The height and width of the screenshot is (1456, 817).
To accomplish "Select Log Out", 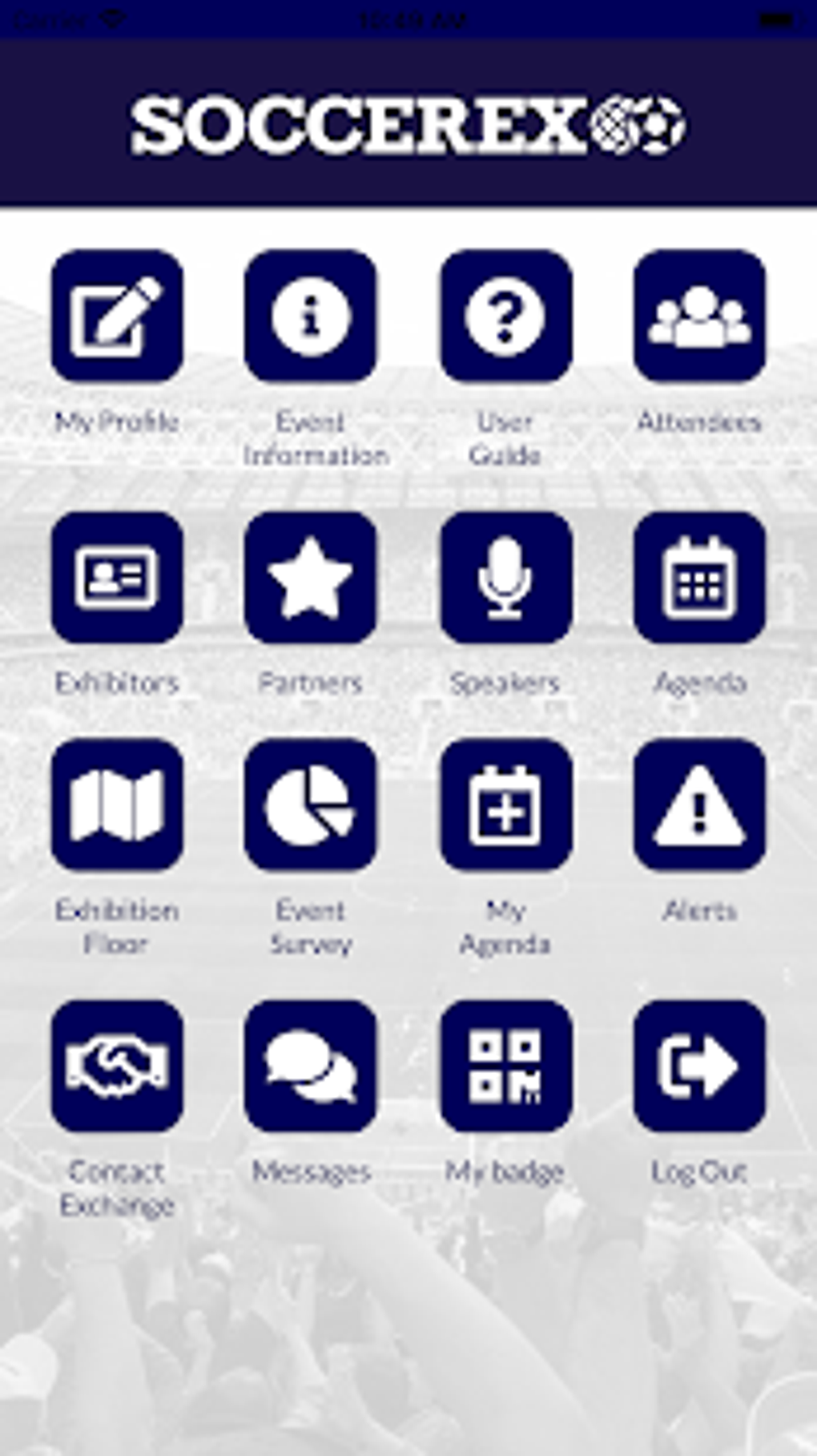I will pyautogui.click(x=699, y=1065).
